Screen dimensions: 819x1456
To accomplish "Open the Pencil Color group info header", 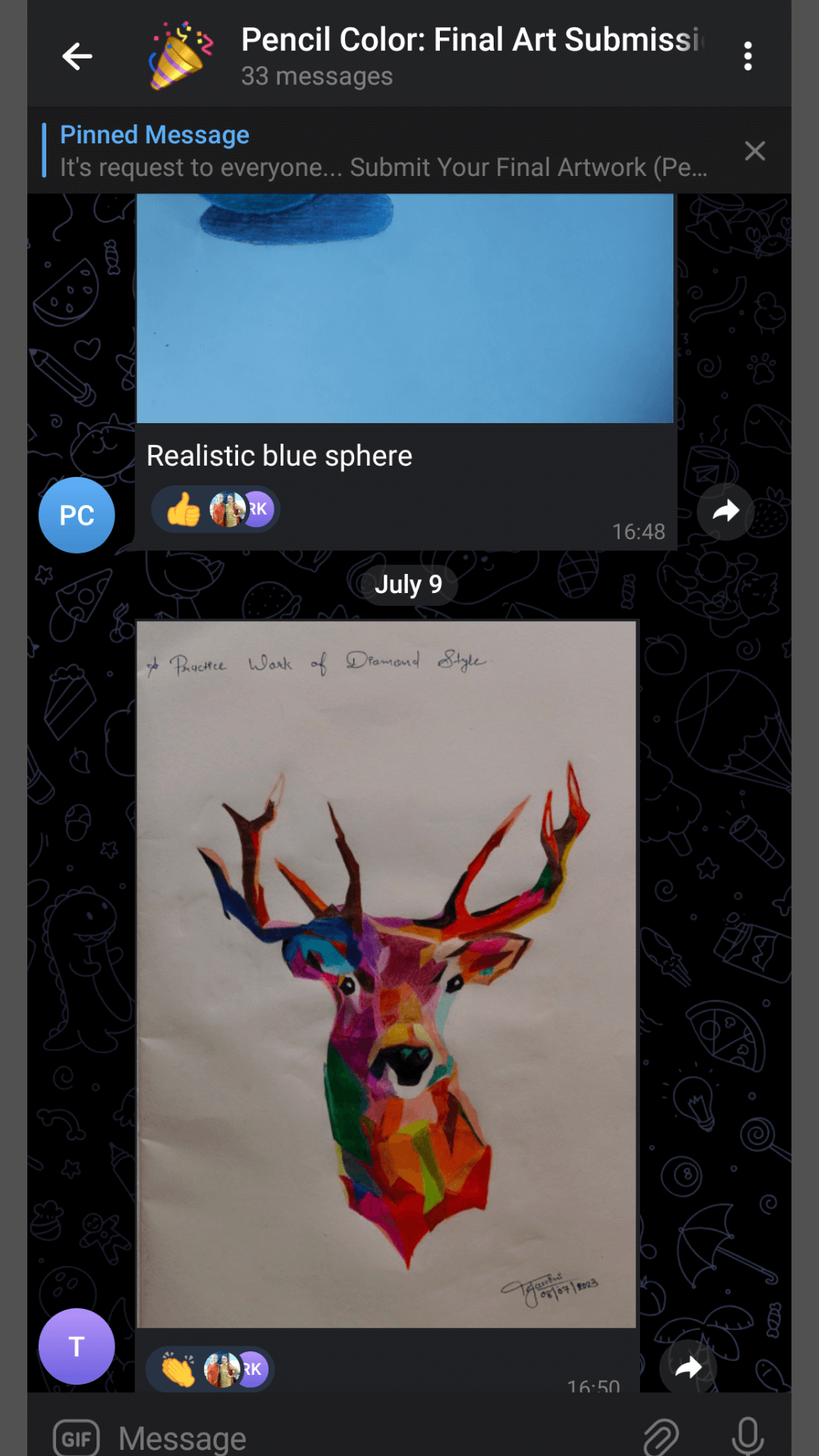I will [470, 56].
